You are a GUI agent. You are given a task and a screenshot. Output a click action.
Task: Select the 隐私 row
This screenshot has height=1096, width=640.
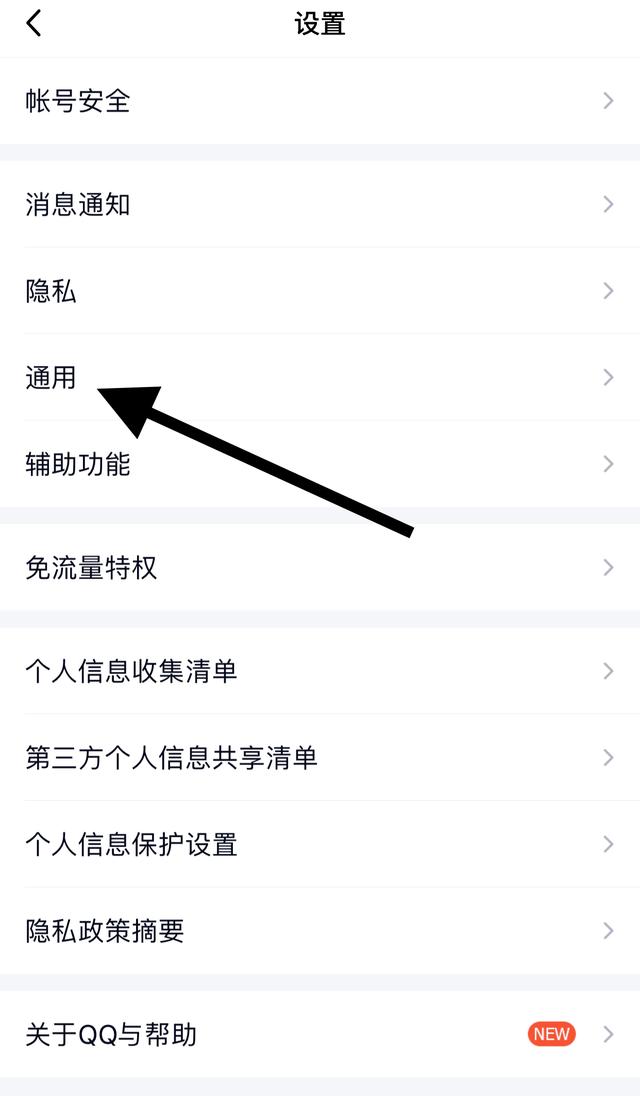(320, 291)
